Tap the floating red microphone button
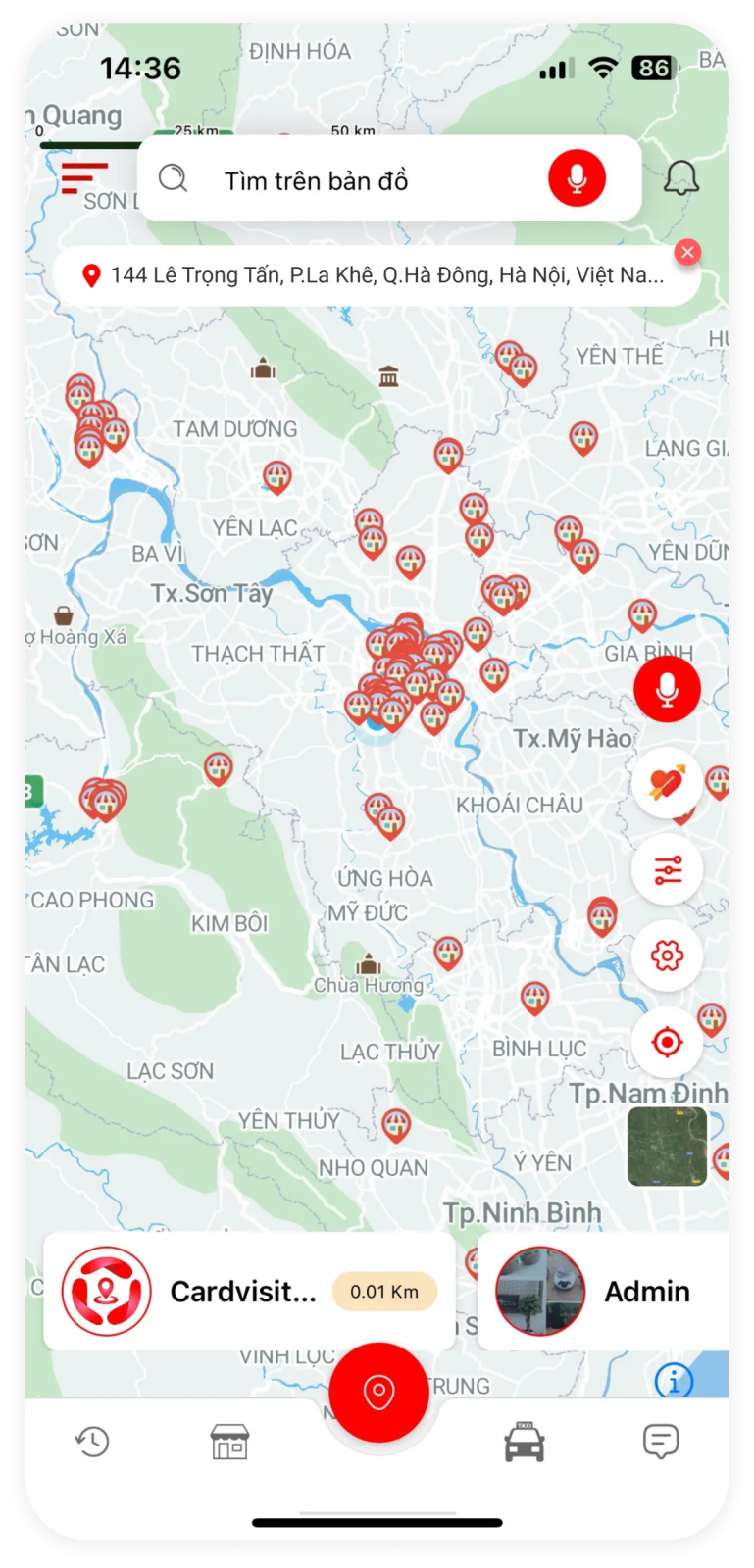Screen dimensions: 754x1568 [667, 689]
